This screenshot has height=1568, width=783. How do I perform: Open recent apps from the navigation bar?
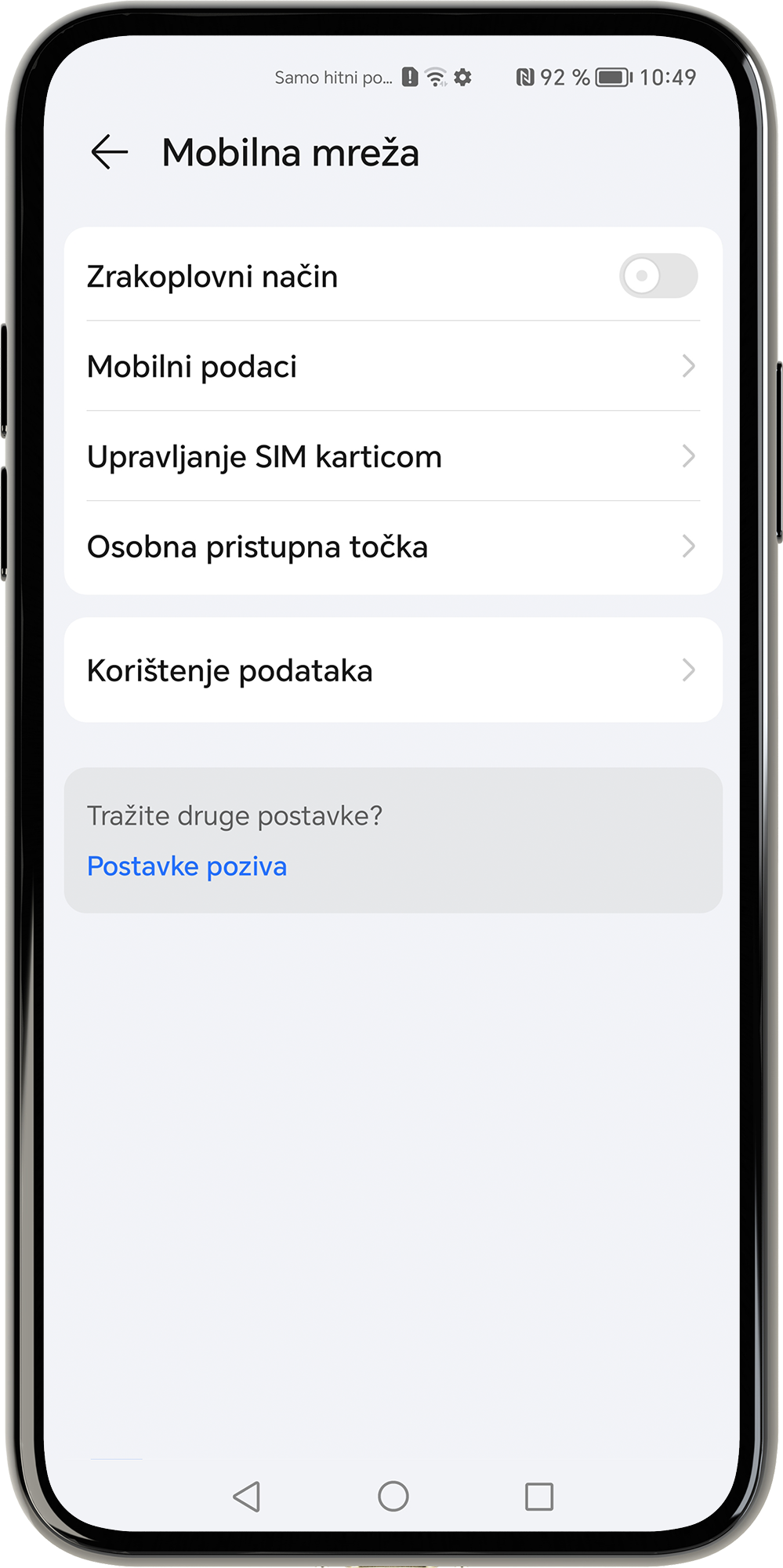538,1496
